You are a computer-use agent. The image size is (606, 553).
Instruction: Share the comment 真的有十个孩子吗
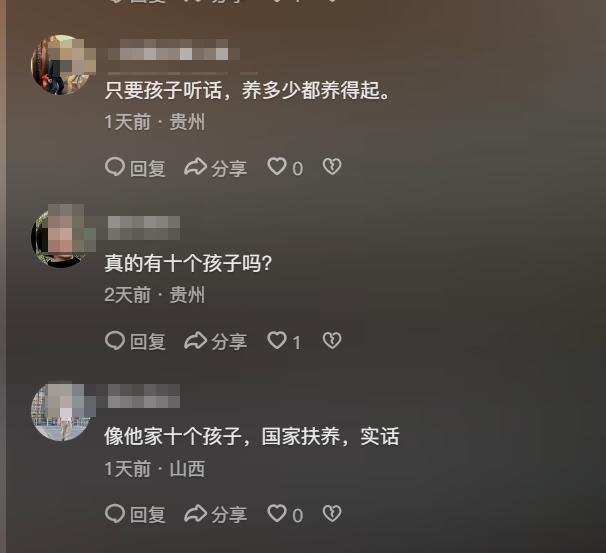tap(215, 341)
